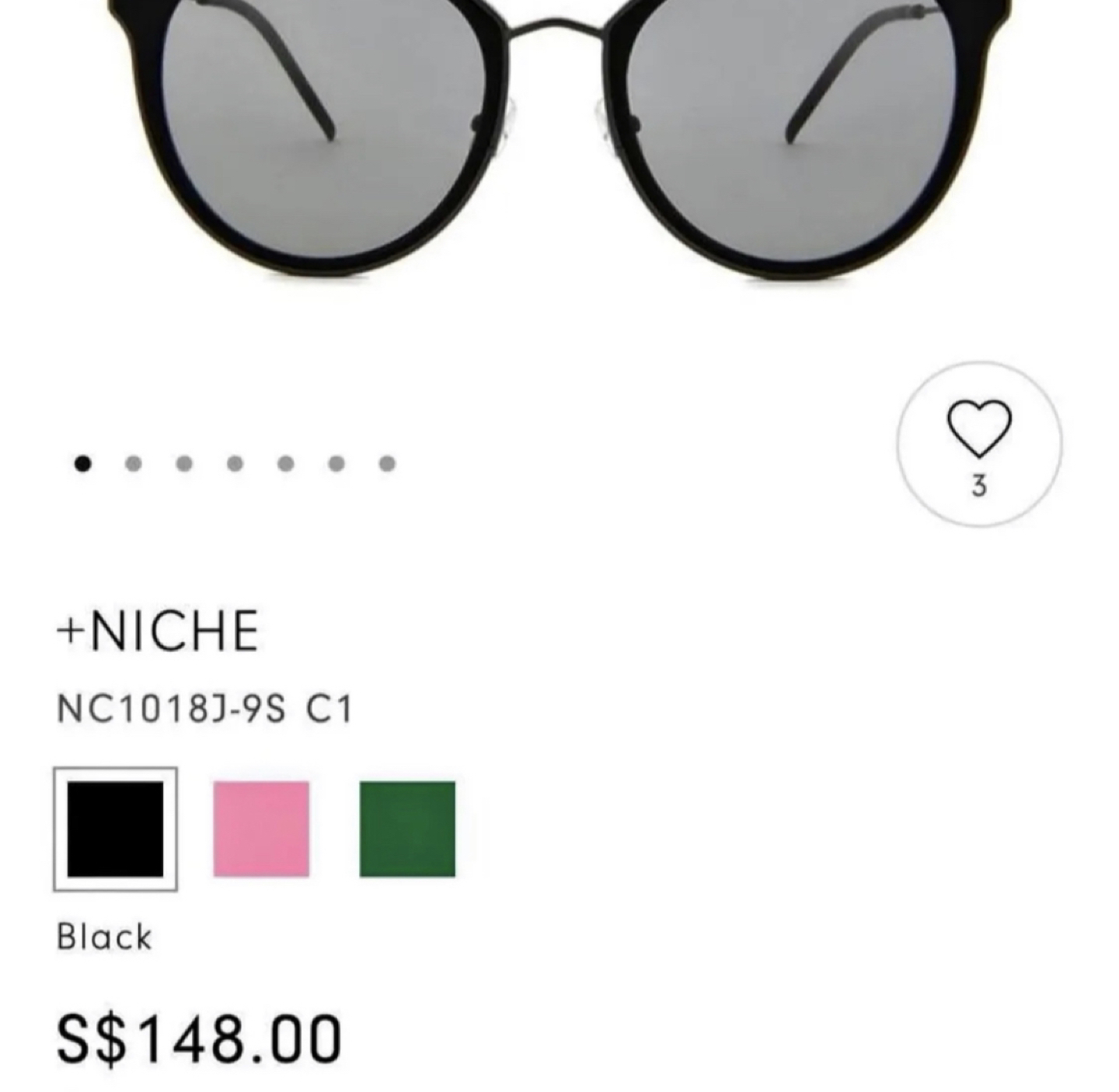Jump to the last image indicator dot
The width and height of the screenshot is (1119, 1092).
pos(387,464)
